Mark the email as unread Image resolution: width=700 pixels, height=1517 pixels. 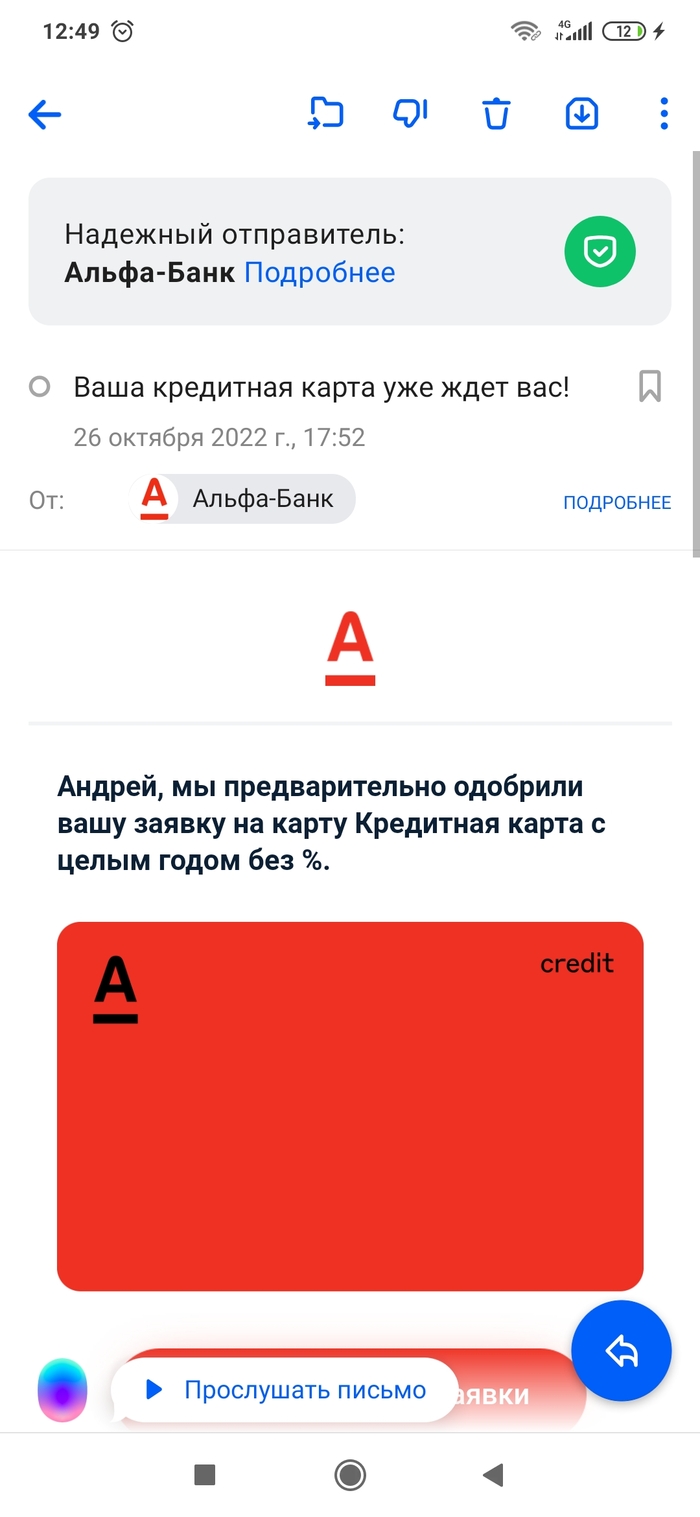coord(40,386)
